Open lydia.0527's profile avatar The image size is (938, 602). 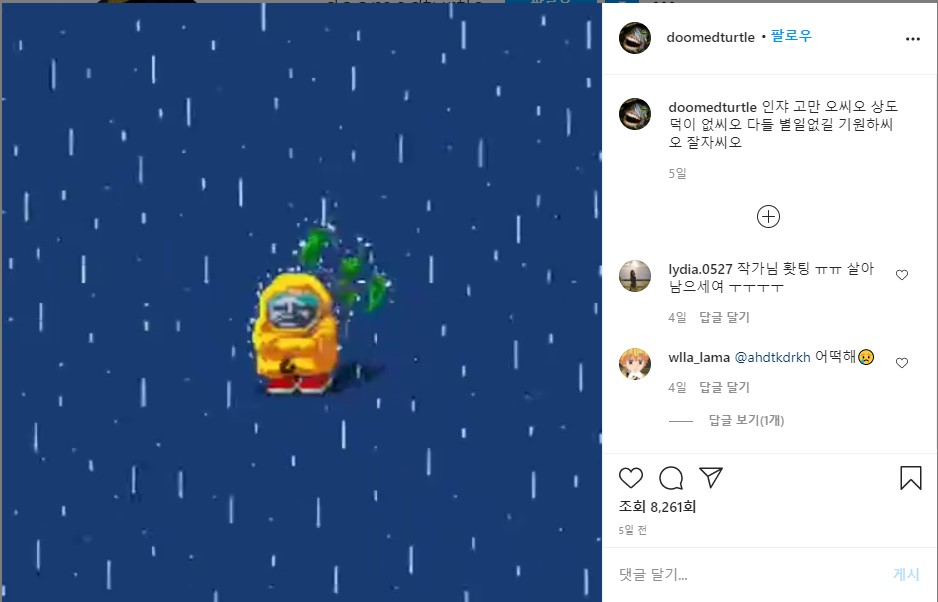pyautogui.click(x=636, y=276)
